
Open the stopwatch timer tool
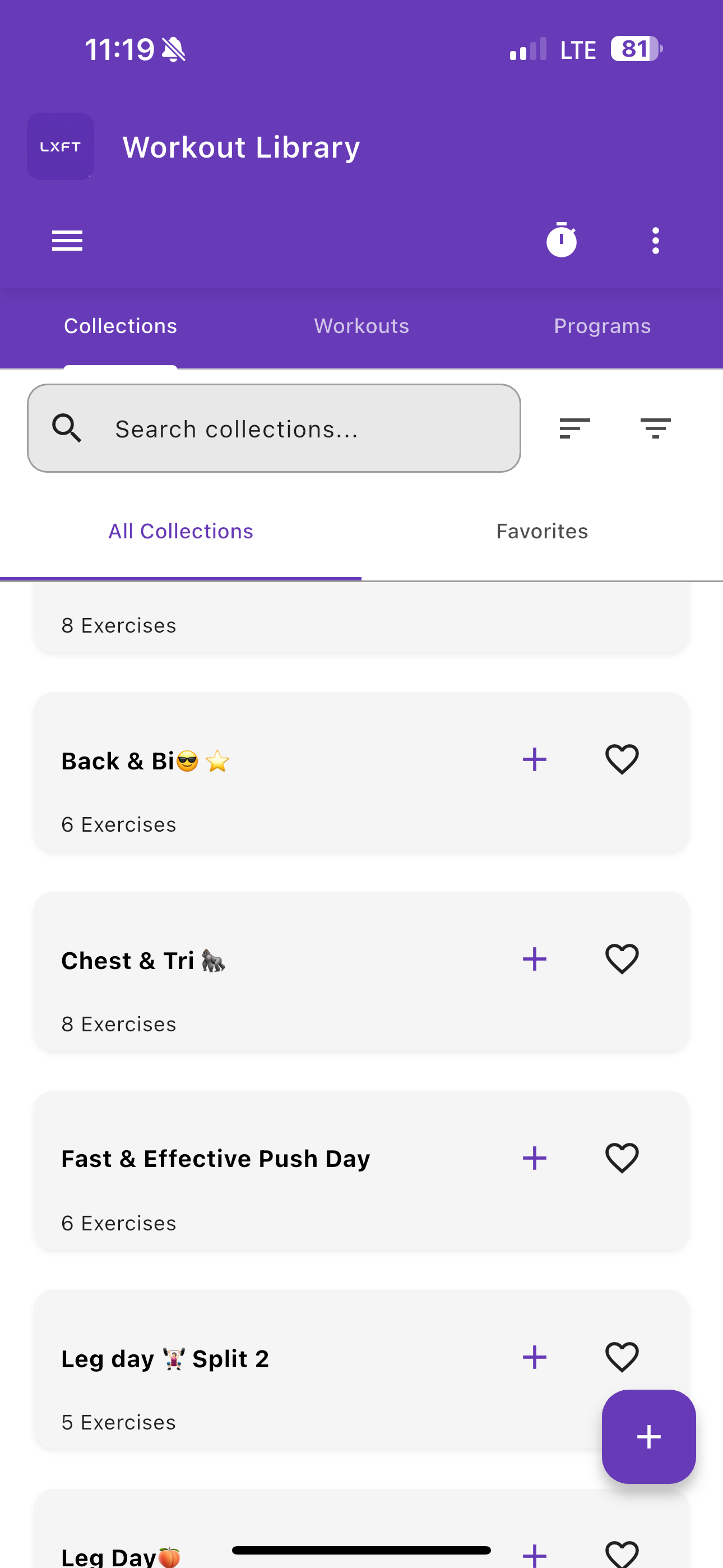coord(561,240)
